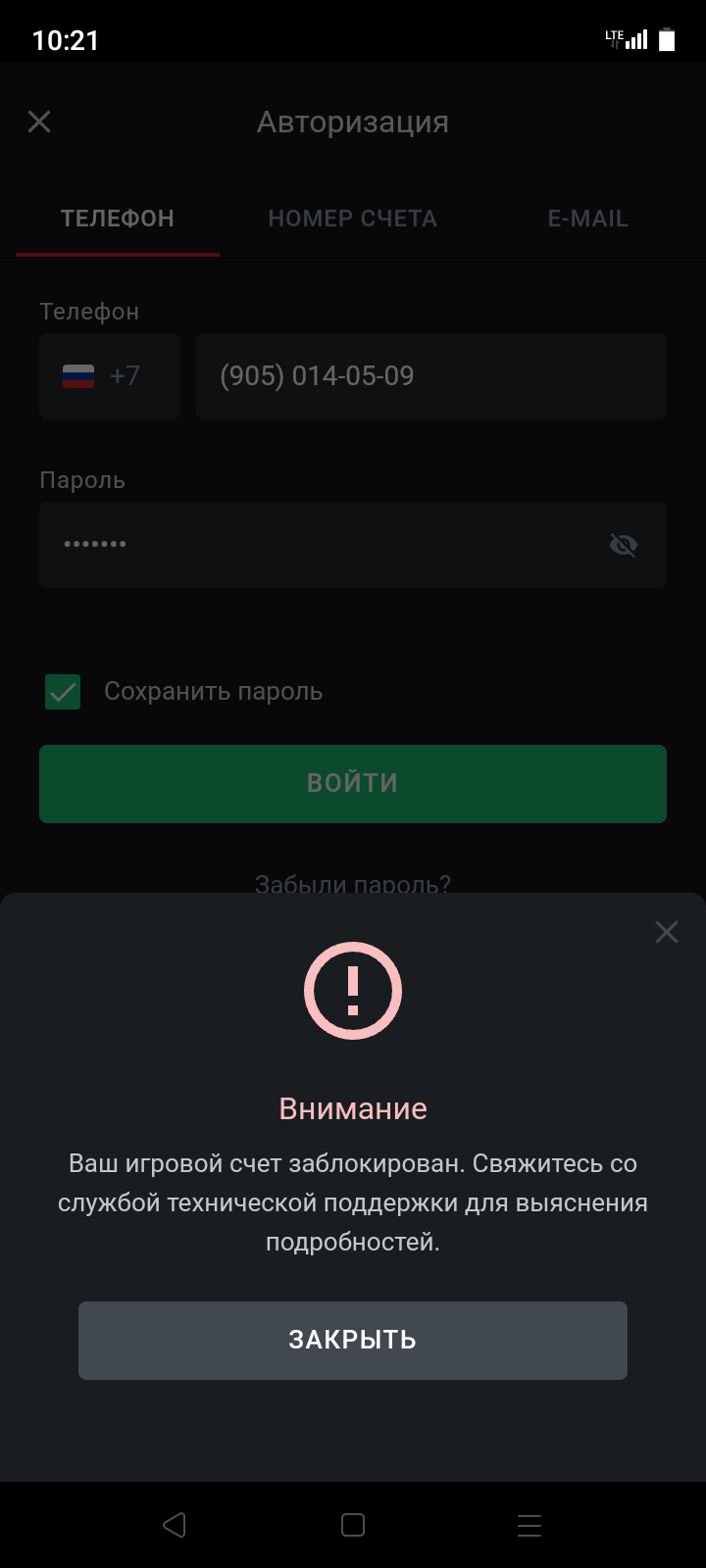Go back with the system back button

[175, 1525]
